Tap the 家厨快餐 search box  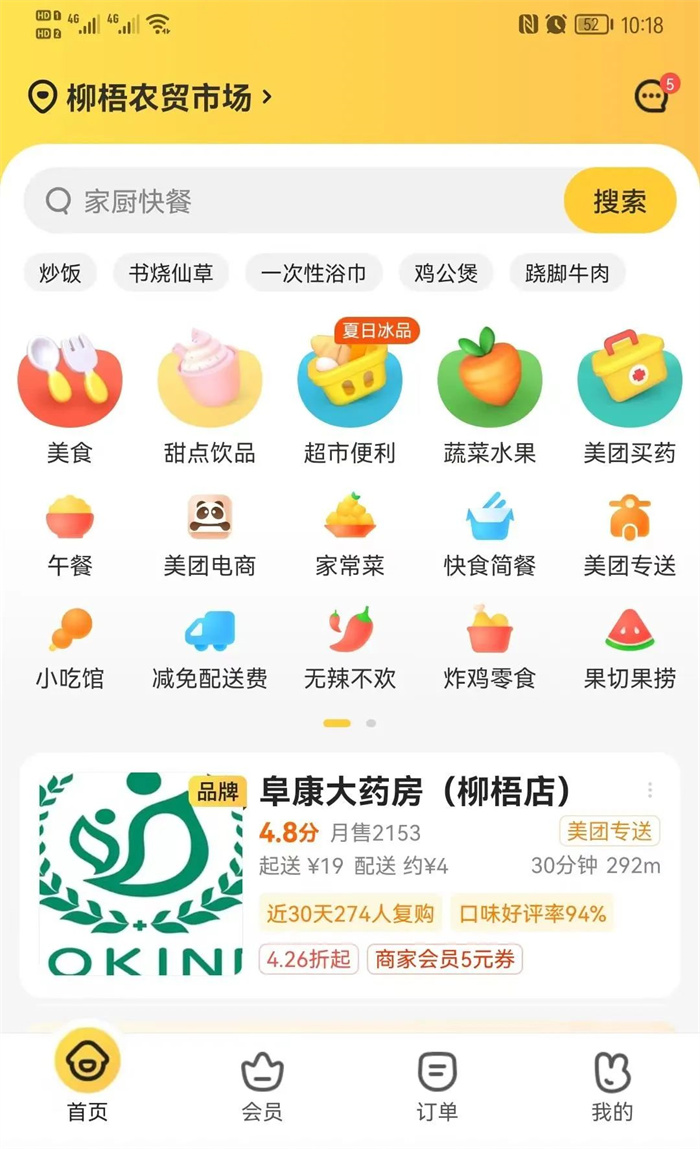[x=300, y=201]
